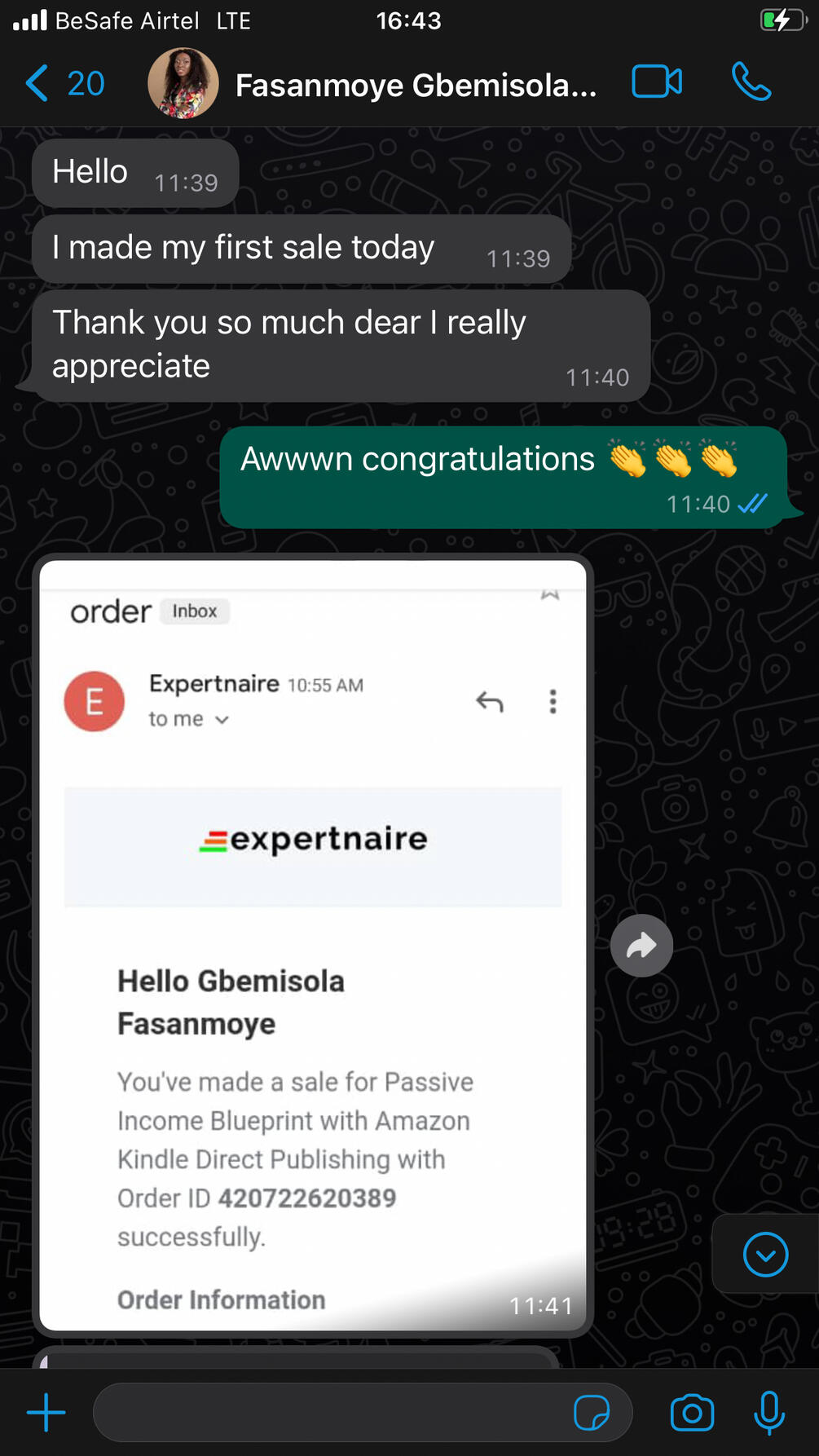Viewport: 819px width, 1456px height.
Task: Open the Expertnaire order email screenshot
Action: point(313,944)
